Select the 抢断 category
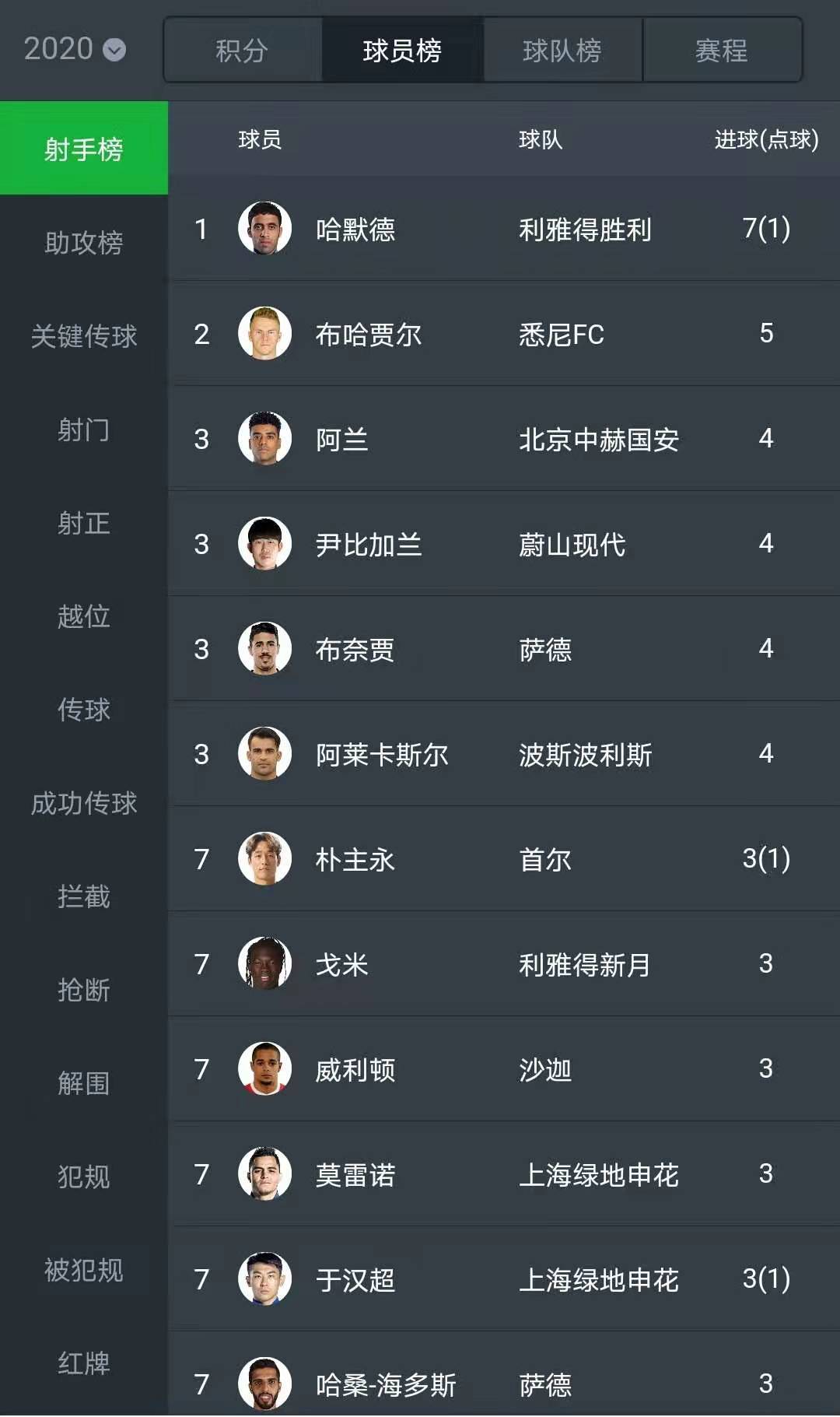Viewport: 840px width, 1417px height. [x=84, y=989]
